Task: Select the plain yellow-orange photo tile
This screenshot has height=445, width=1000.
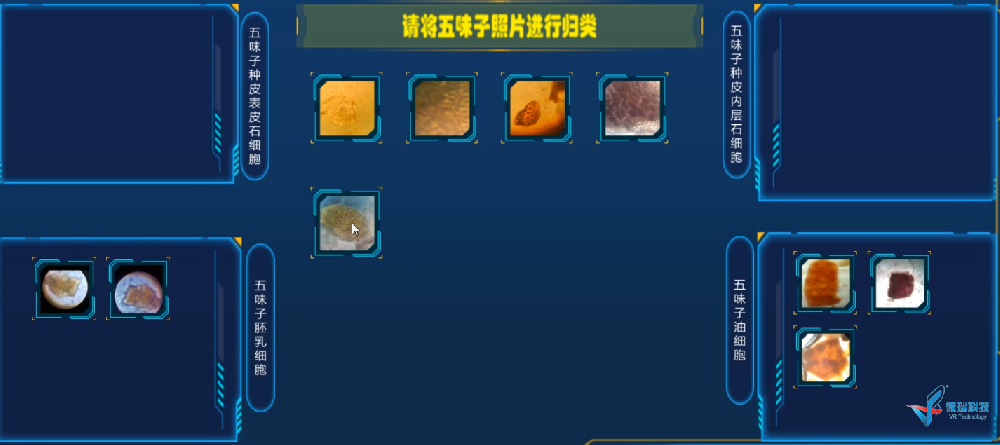Action: point(347,107)
